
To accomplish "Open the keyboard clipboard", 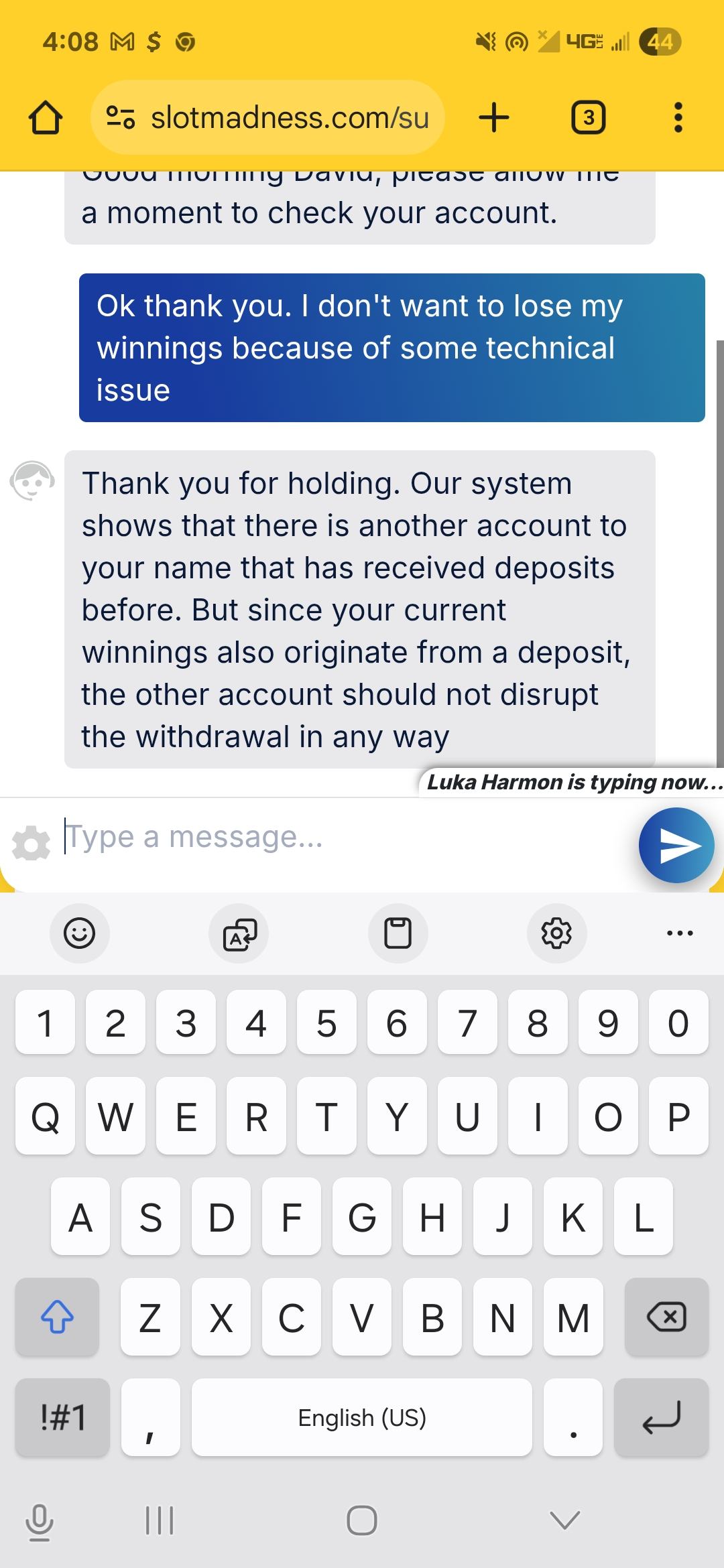I will (x=398, y=933).
